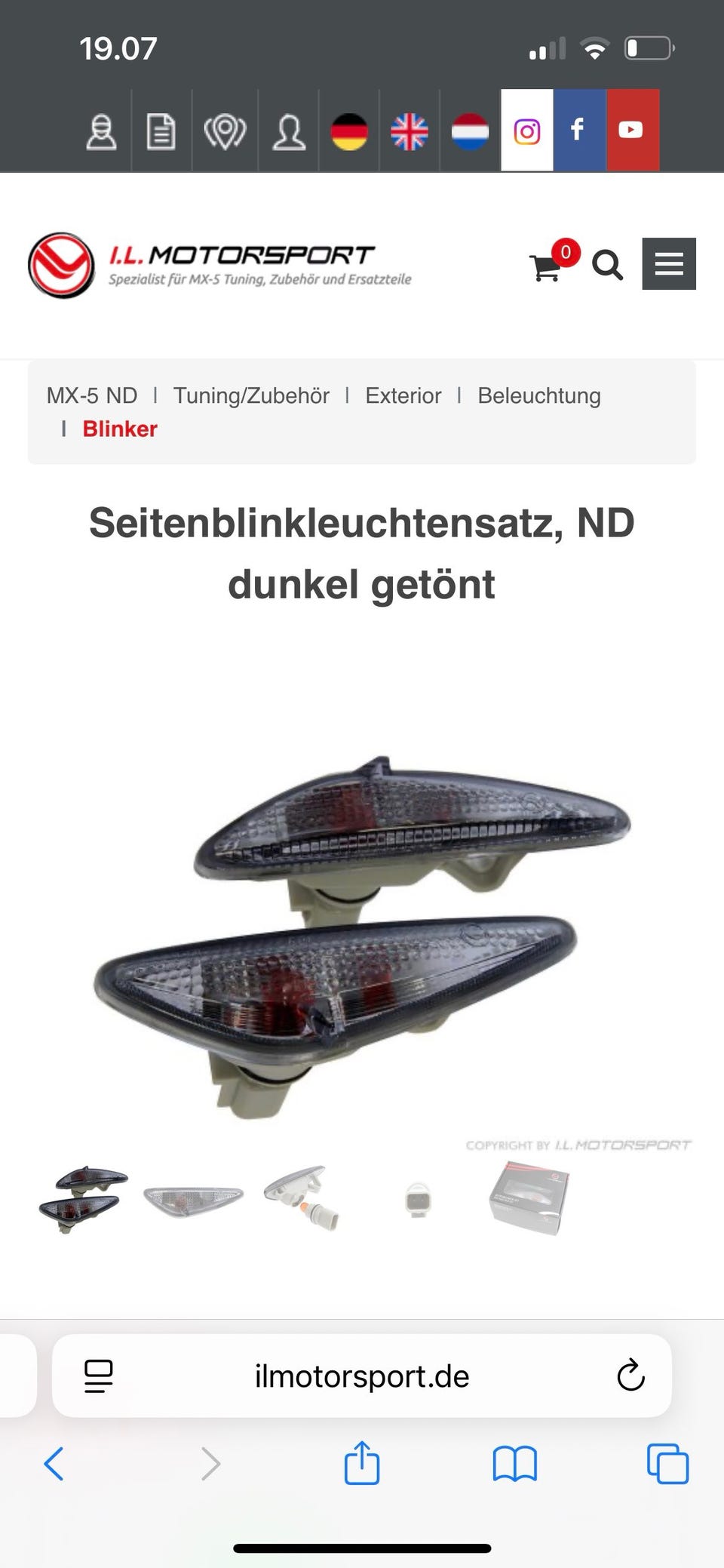The height and width of the screenshot is (1568, 724).
Task: Open the site search magnifier icon
Action: pos(609,265)
